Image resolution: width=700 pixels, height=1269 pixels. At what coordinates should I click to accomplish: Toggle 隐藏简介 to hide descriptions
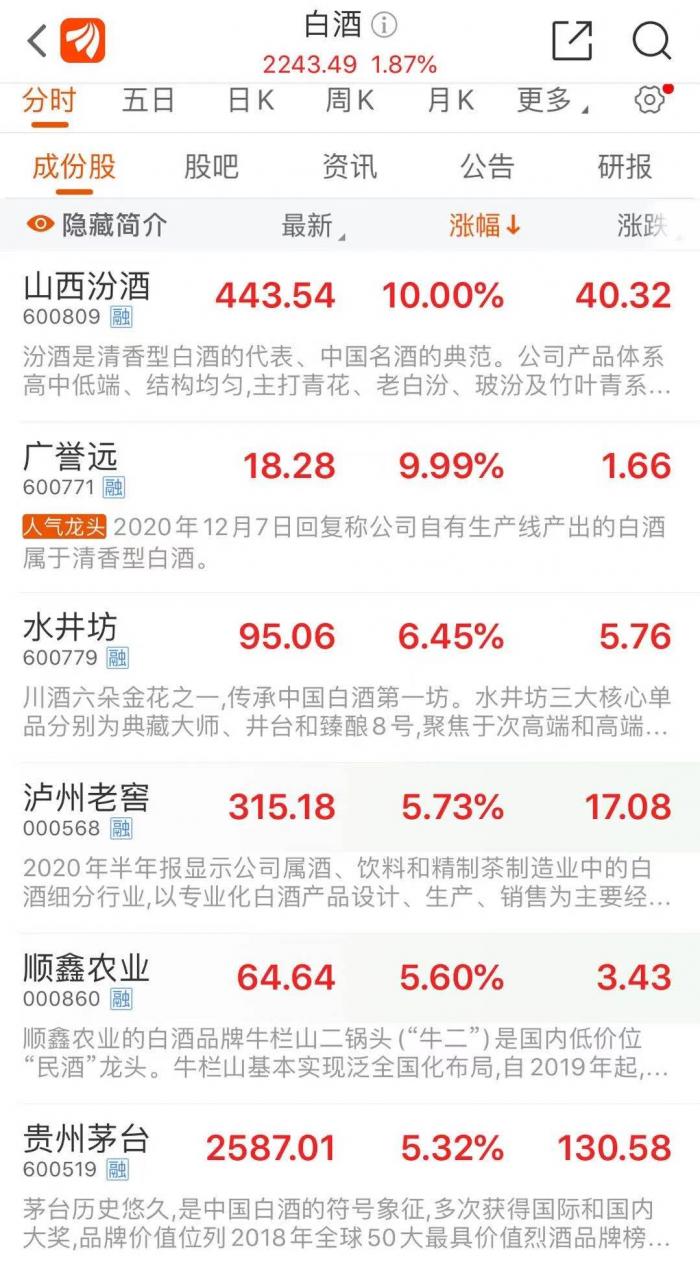pos(96,225)
